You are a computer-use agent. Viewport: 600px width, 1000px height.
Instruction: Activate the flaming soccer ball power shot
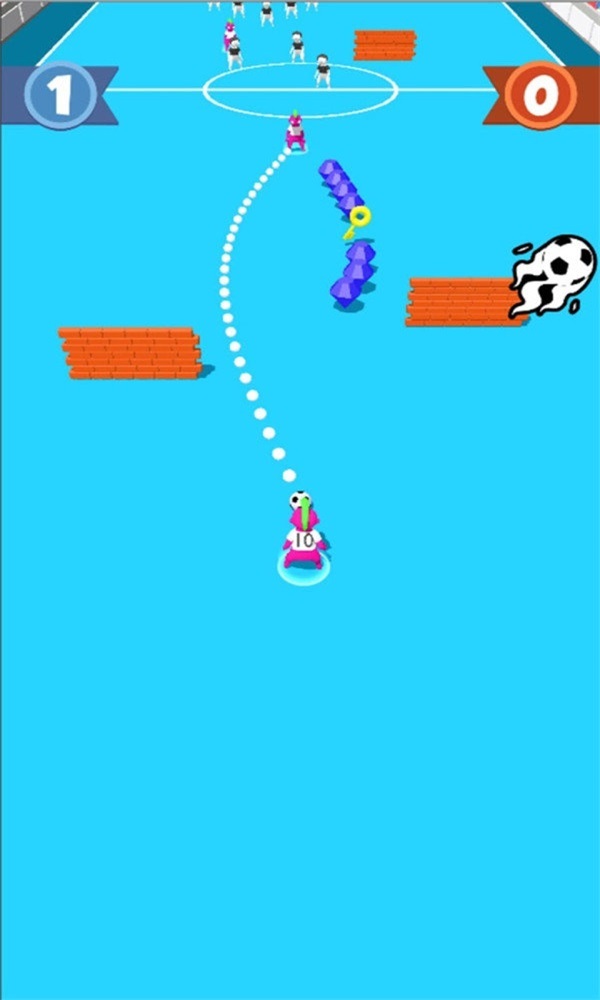pyautogui.click(x=555, y=271)
